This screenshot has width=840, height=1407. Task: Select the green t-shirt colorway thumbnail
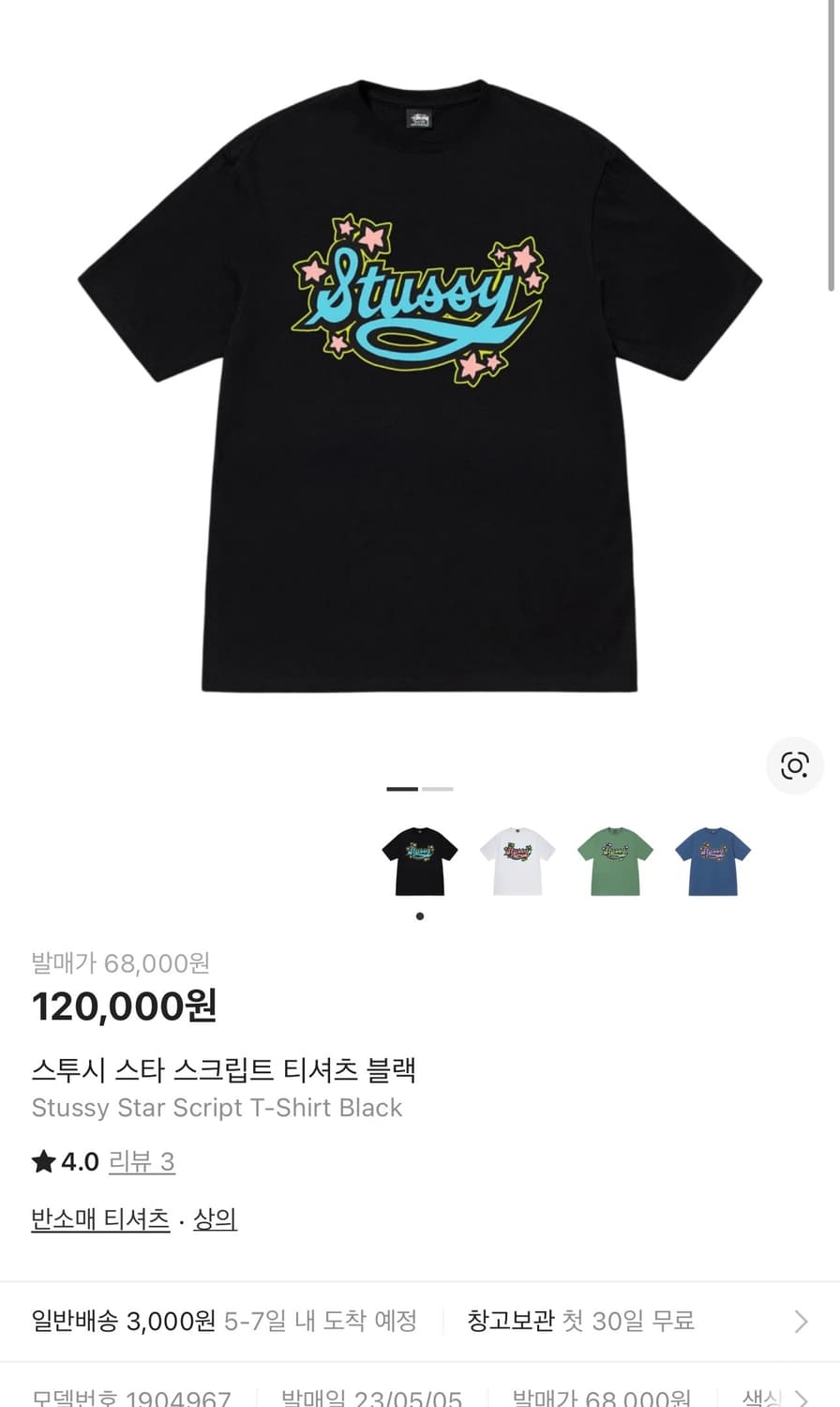click(x=615, y=858)
